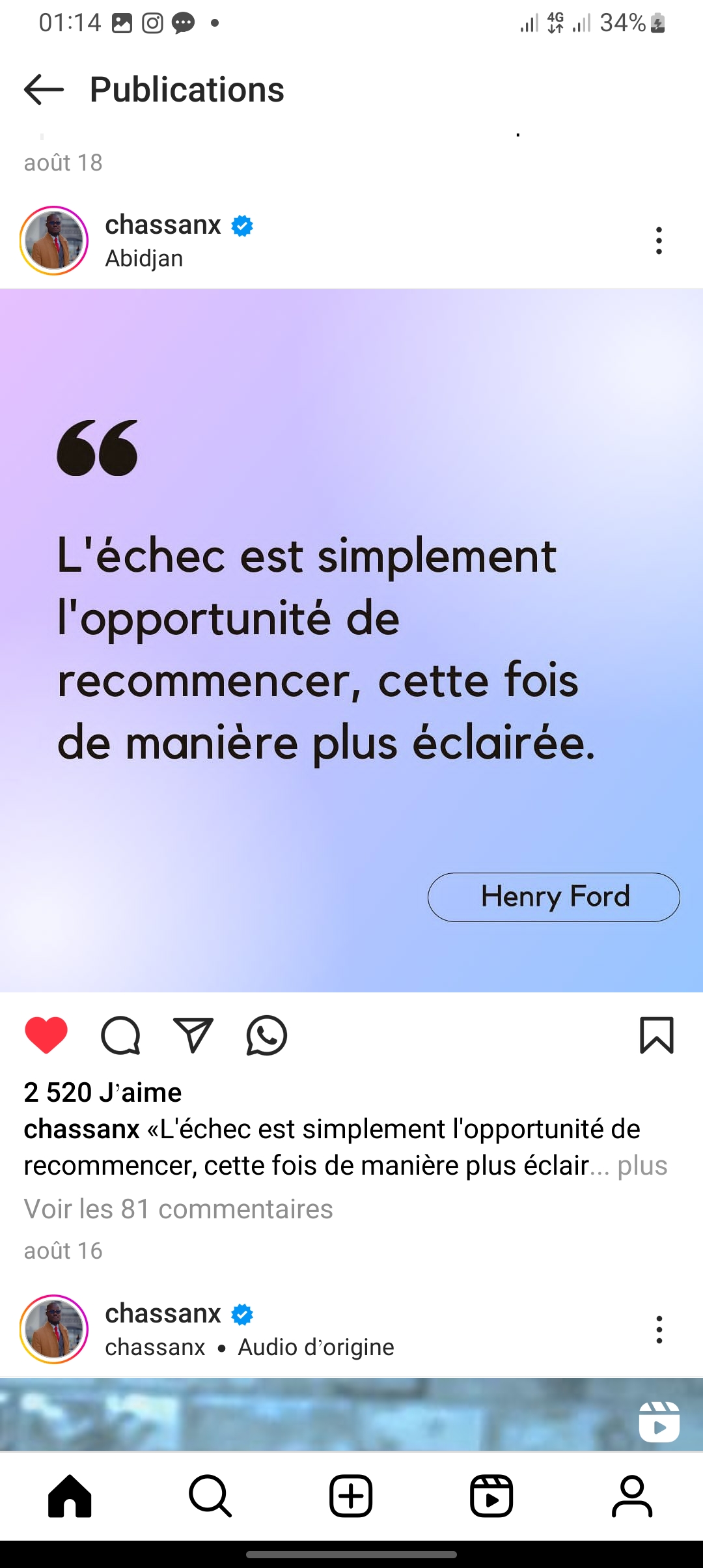Viewport: 703px width, 1568px height.
Task: Share the Henry Ford post via direct message
Action: click(x=193, y=1035)
